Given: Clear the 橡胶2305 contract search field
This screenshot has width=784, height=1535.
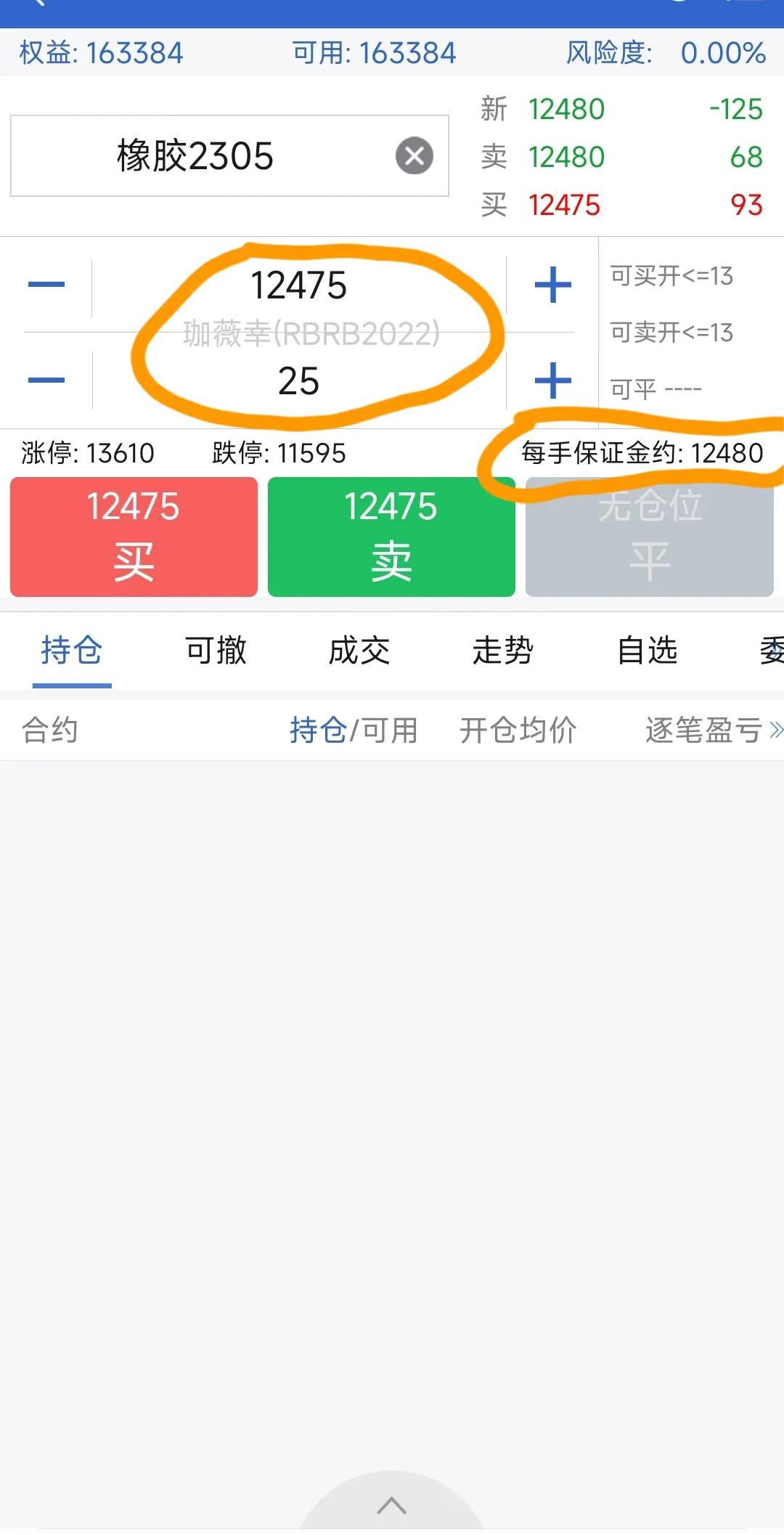Looking at the screenshot, I should click(414, 155).
